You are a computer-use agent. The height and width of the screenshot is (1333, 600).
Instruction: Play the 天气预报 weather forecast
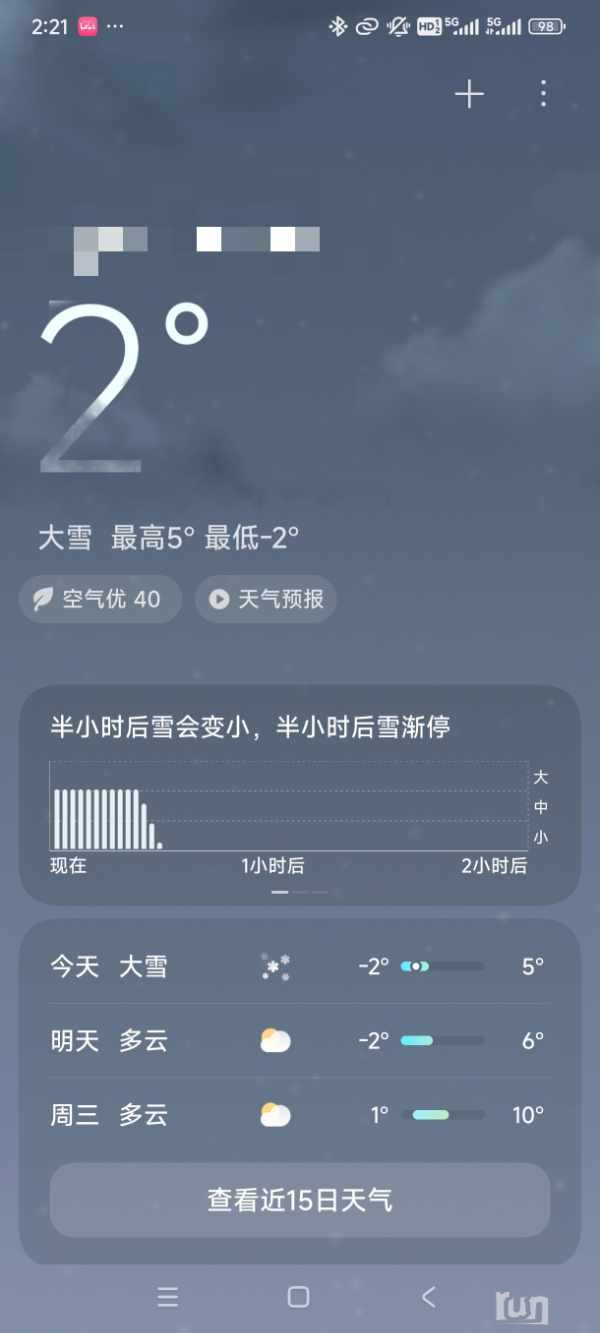[x=266, y=599]
